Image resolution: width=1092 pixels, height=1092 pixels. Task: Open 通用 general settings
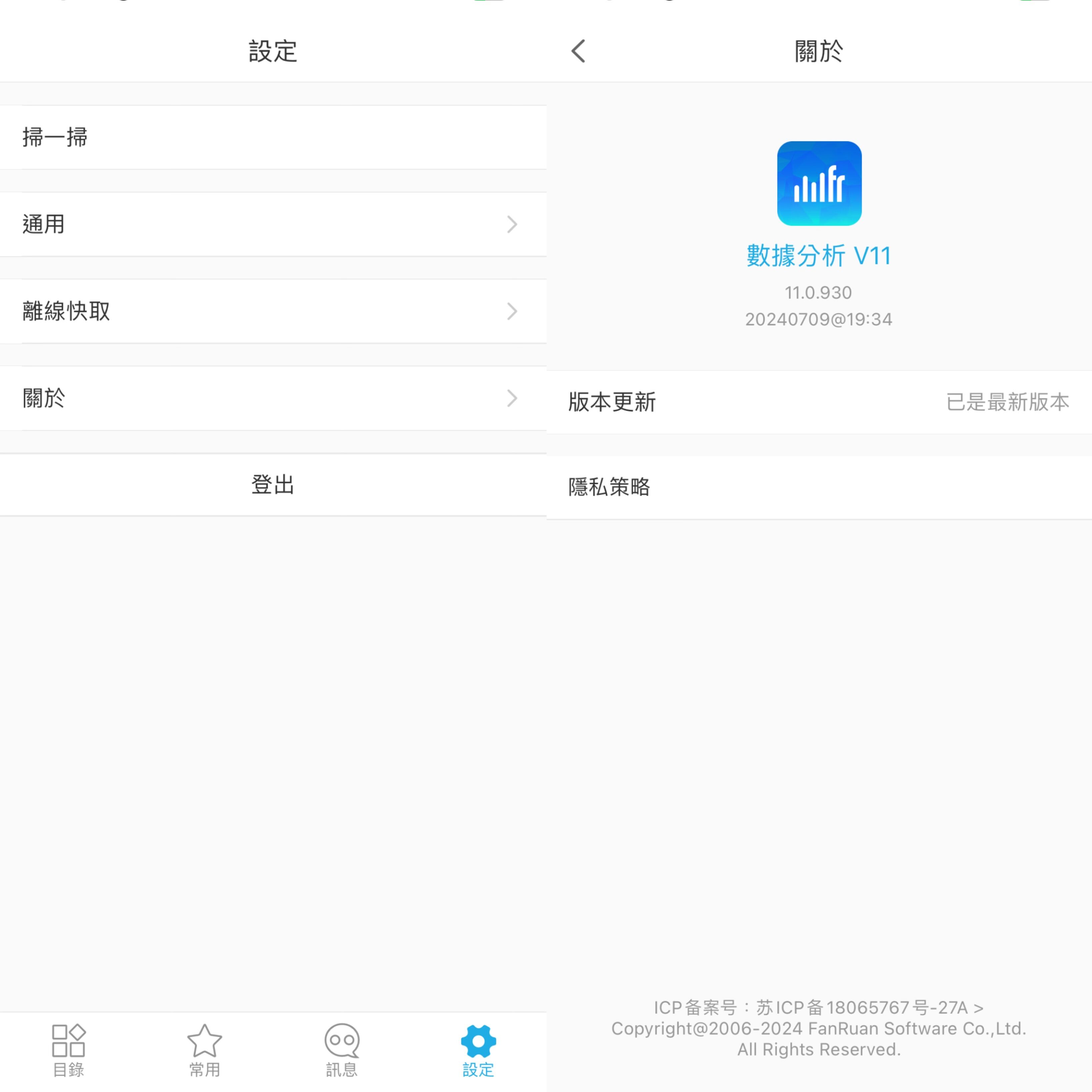click(273, 224)
